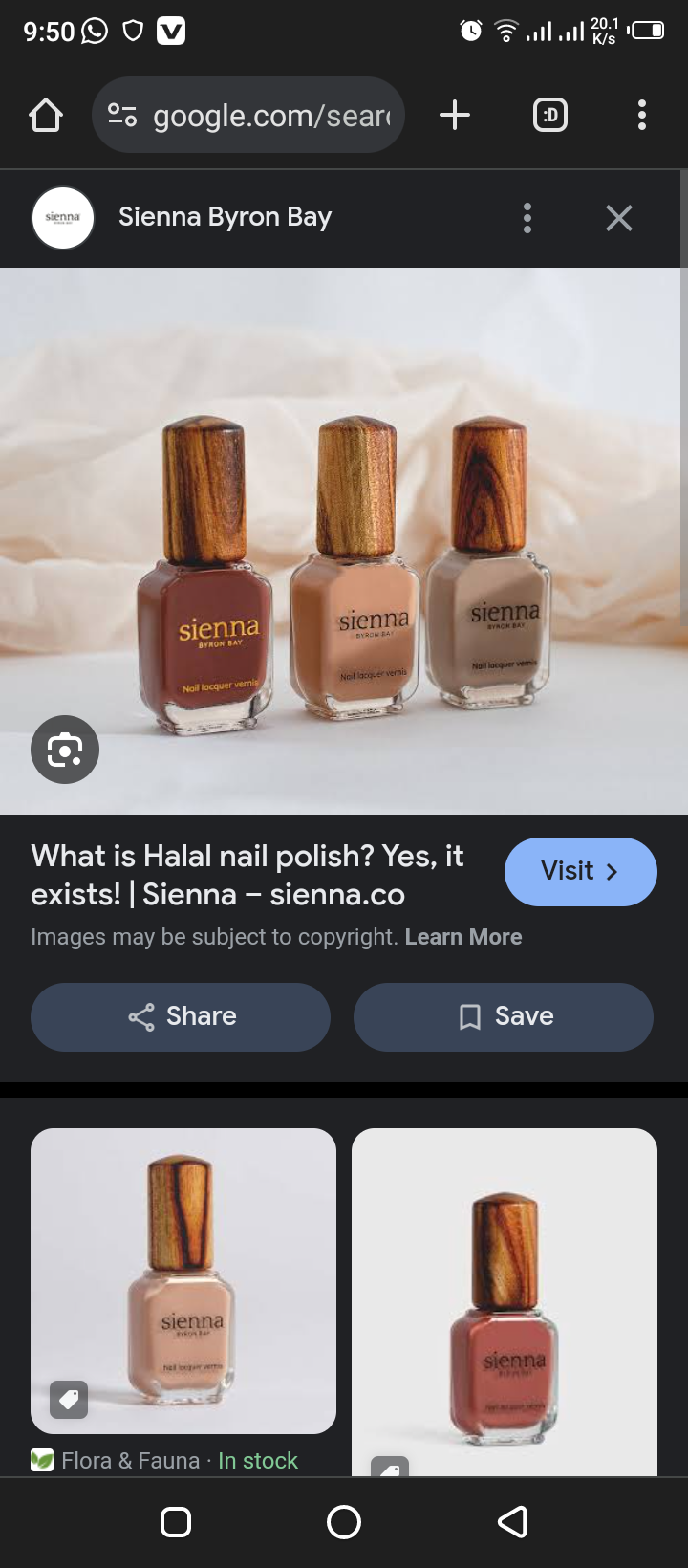Viewport: 688px width, 1568px height.
Task: Save this image to collections
Action: pos(504,1016)
